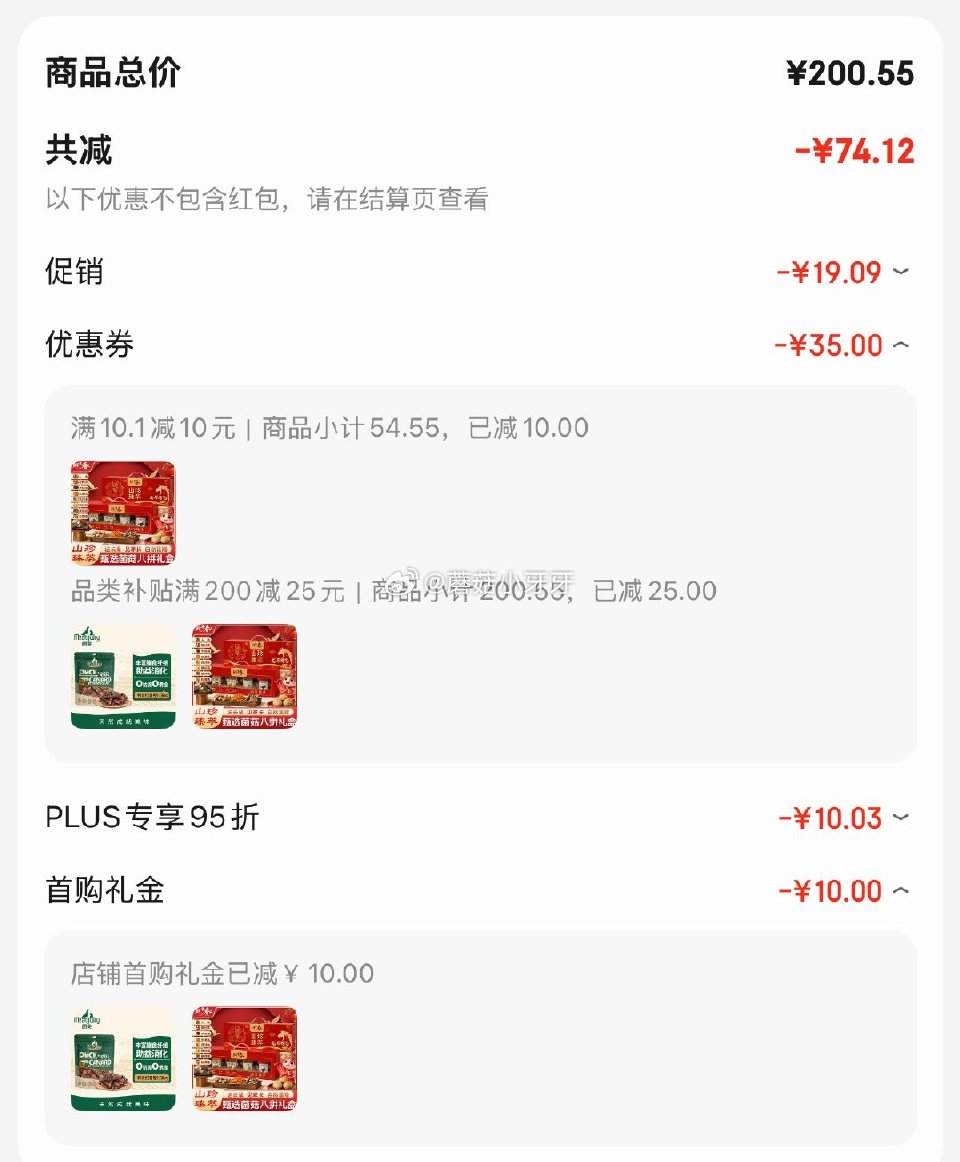Click the 促销 row label
Viewport: 960px width, 1162px height.
coord(73,272)
